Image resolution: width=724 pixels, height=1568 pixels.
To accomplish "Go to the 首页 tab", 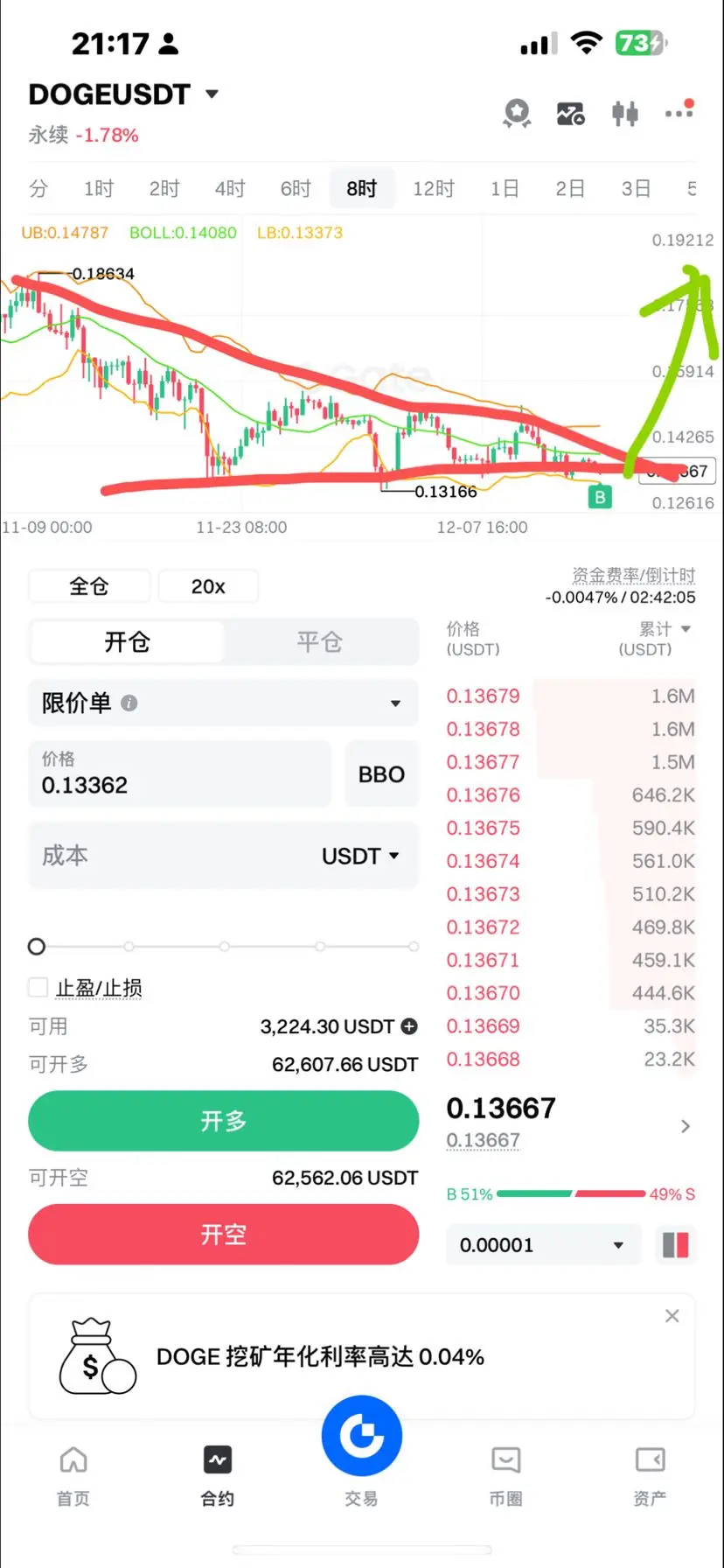I will point(73,1476).
